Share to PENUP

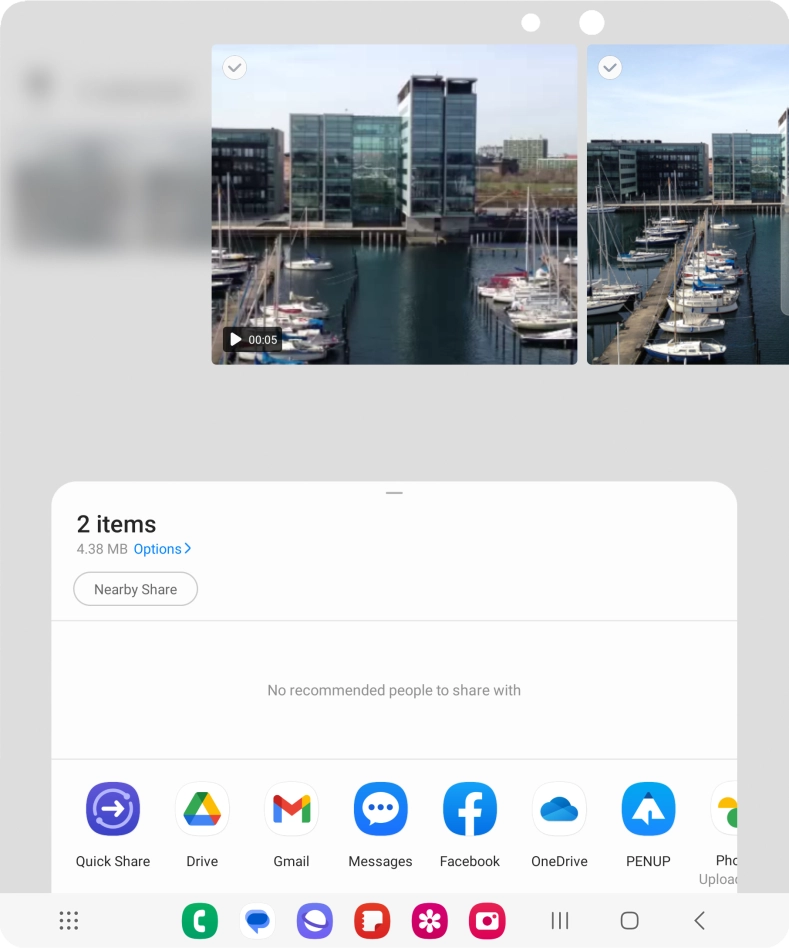click(x=648, y=809)
